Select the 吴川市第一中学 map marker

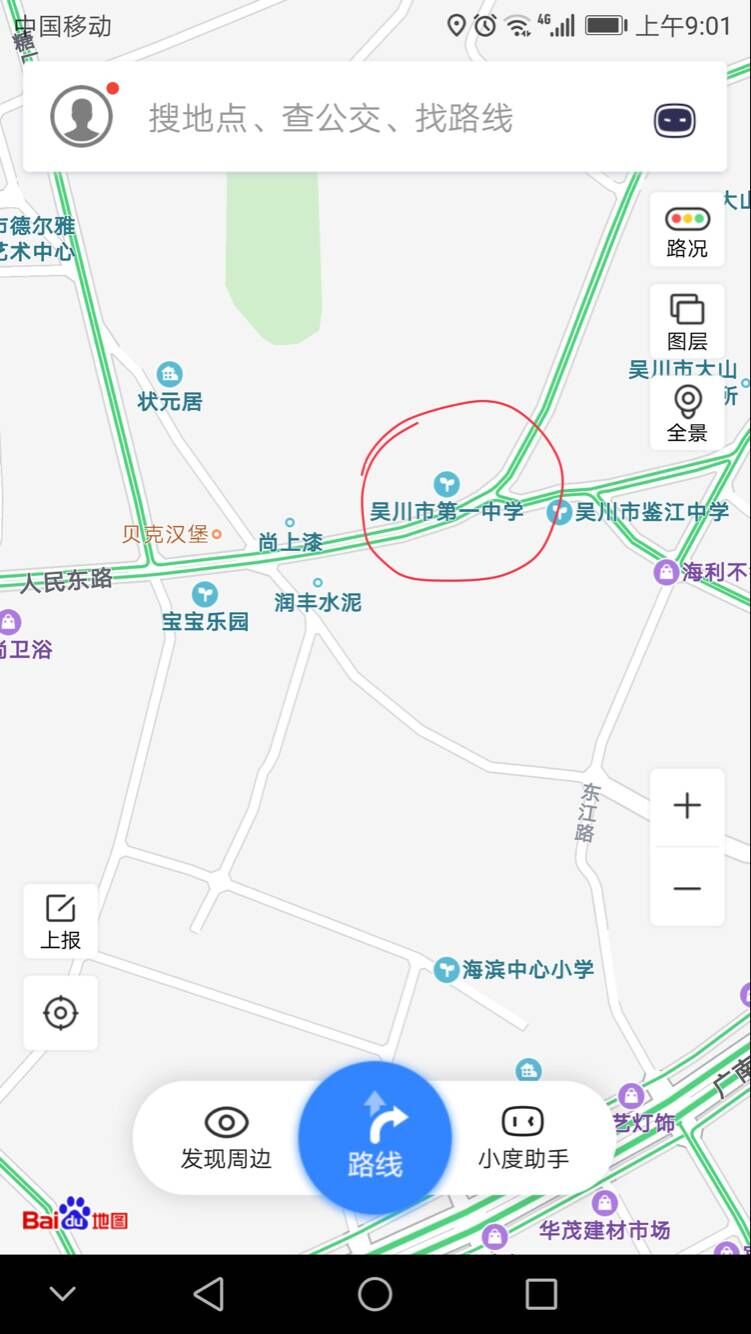[x=446, y=483]
